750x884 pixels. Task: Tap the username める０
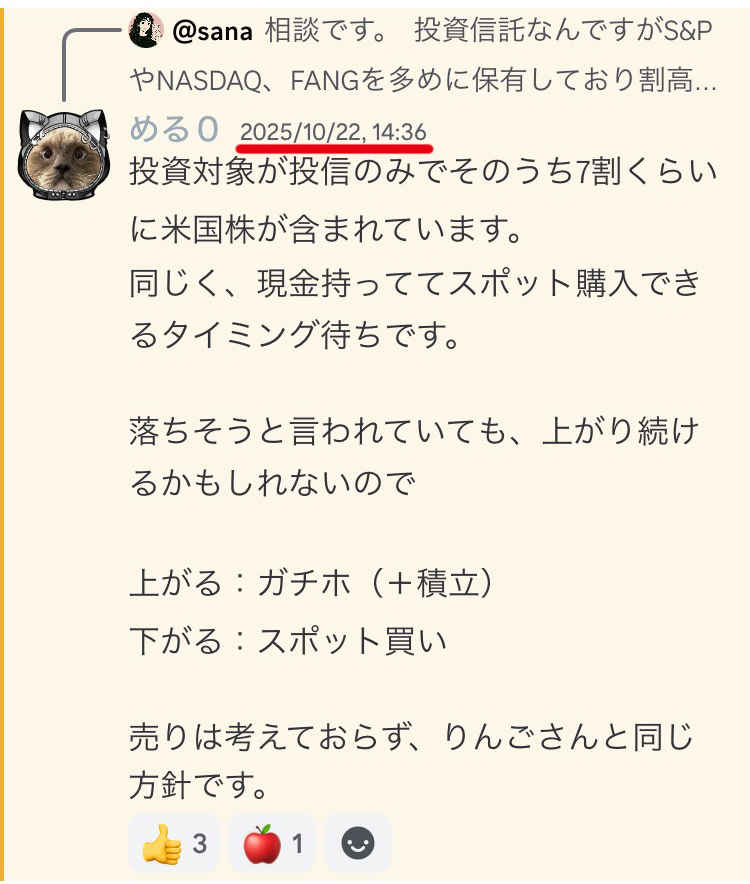click(x=174, y=130)
